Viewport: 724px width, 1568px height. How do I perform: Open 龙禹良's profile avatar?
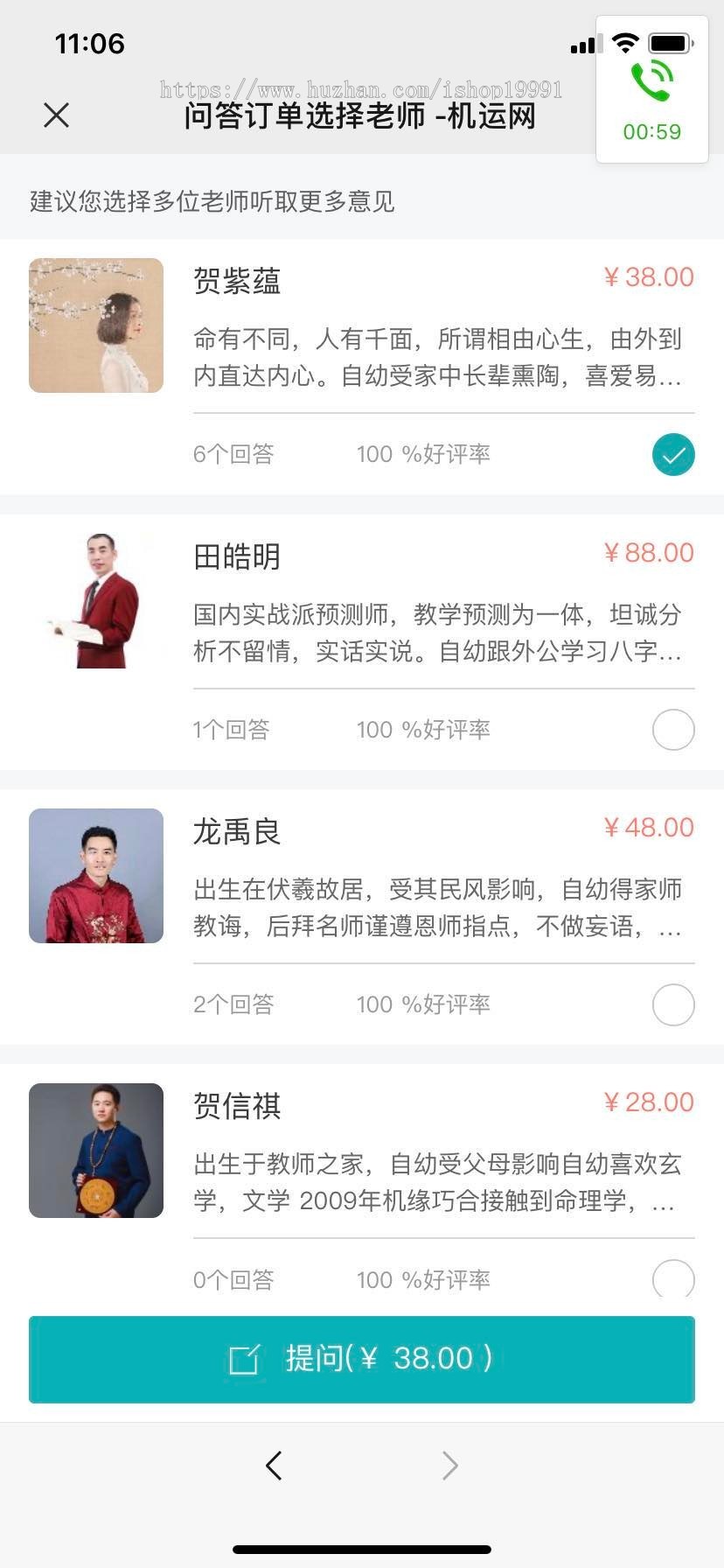click(x=96, y=875)
